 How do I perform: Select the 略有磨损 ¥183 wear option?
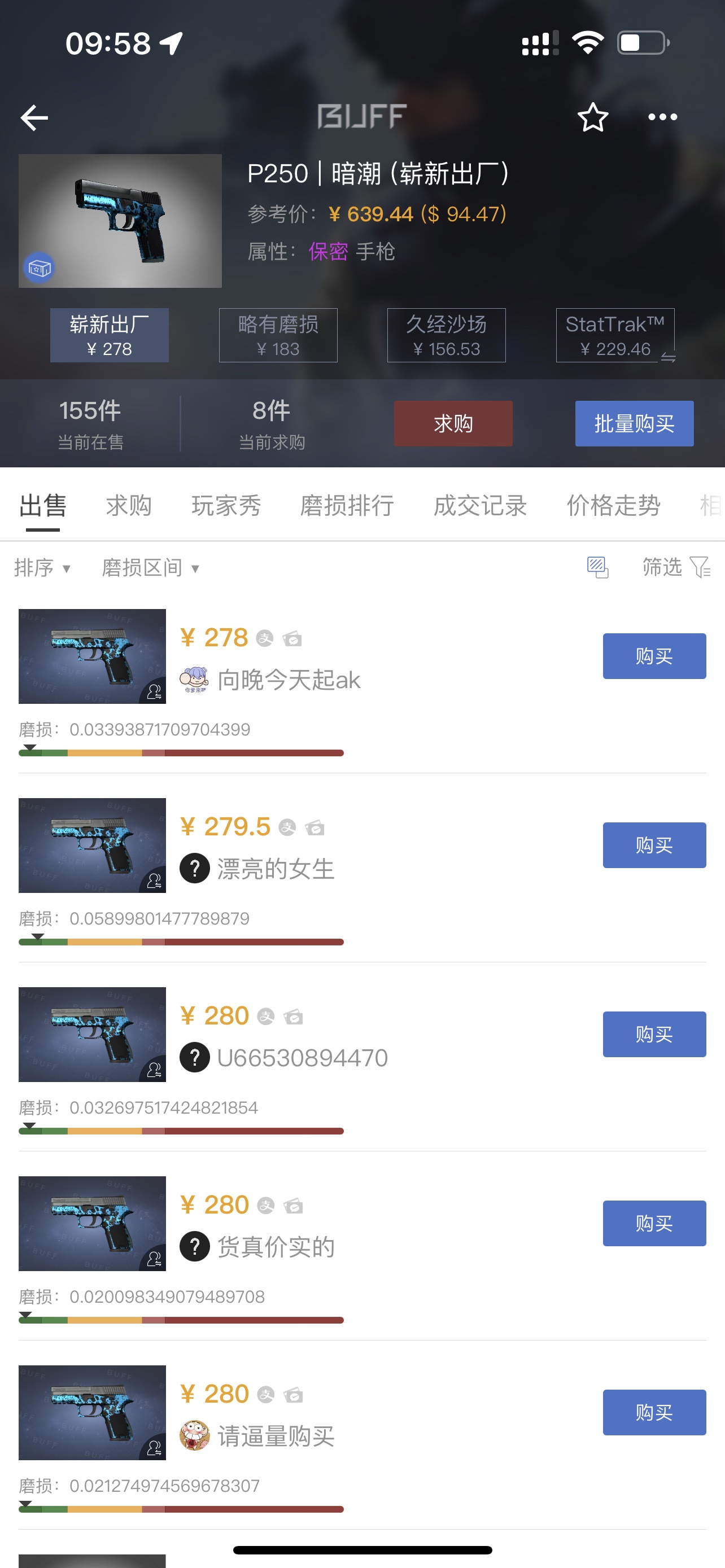coord(278,335)
